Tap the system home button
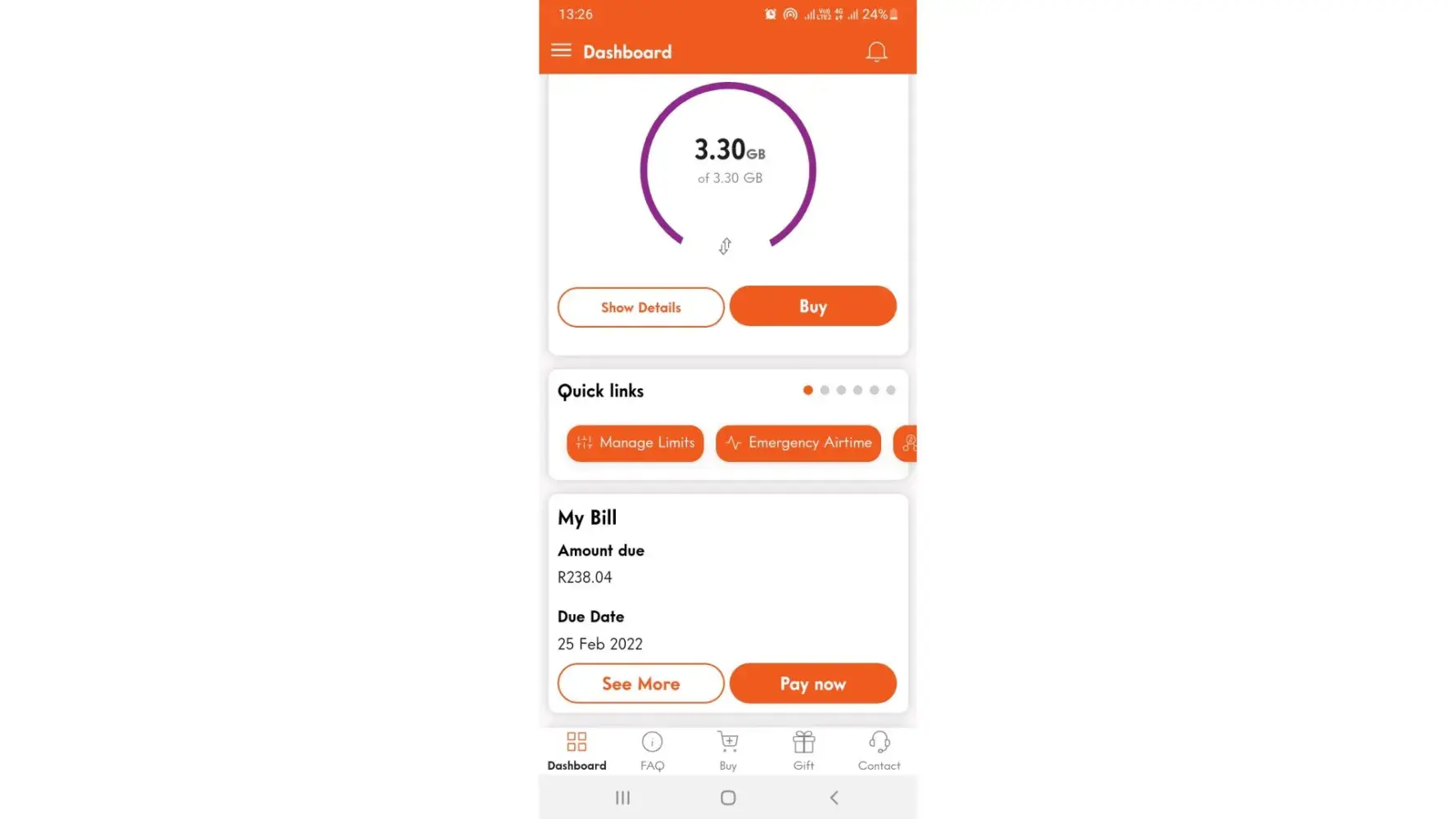The height and width of the screenshot is (819, 1456). [x=728, y=798]
